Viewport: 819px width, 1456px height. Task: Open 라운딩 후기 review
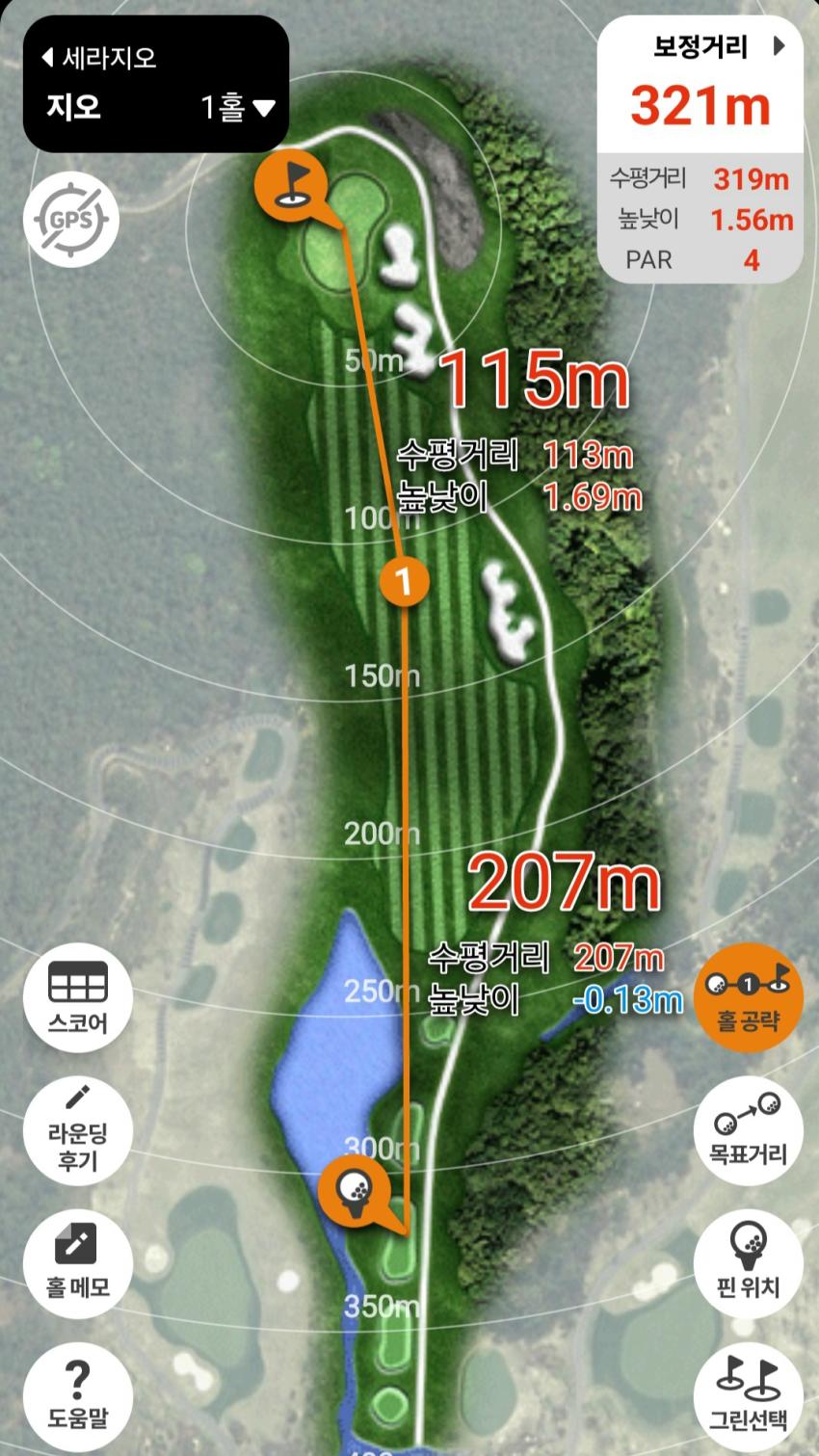point(78,1129)
